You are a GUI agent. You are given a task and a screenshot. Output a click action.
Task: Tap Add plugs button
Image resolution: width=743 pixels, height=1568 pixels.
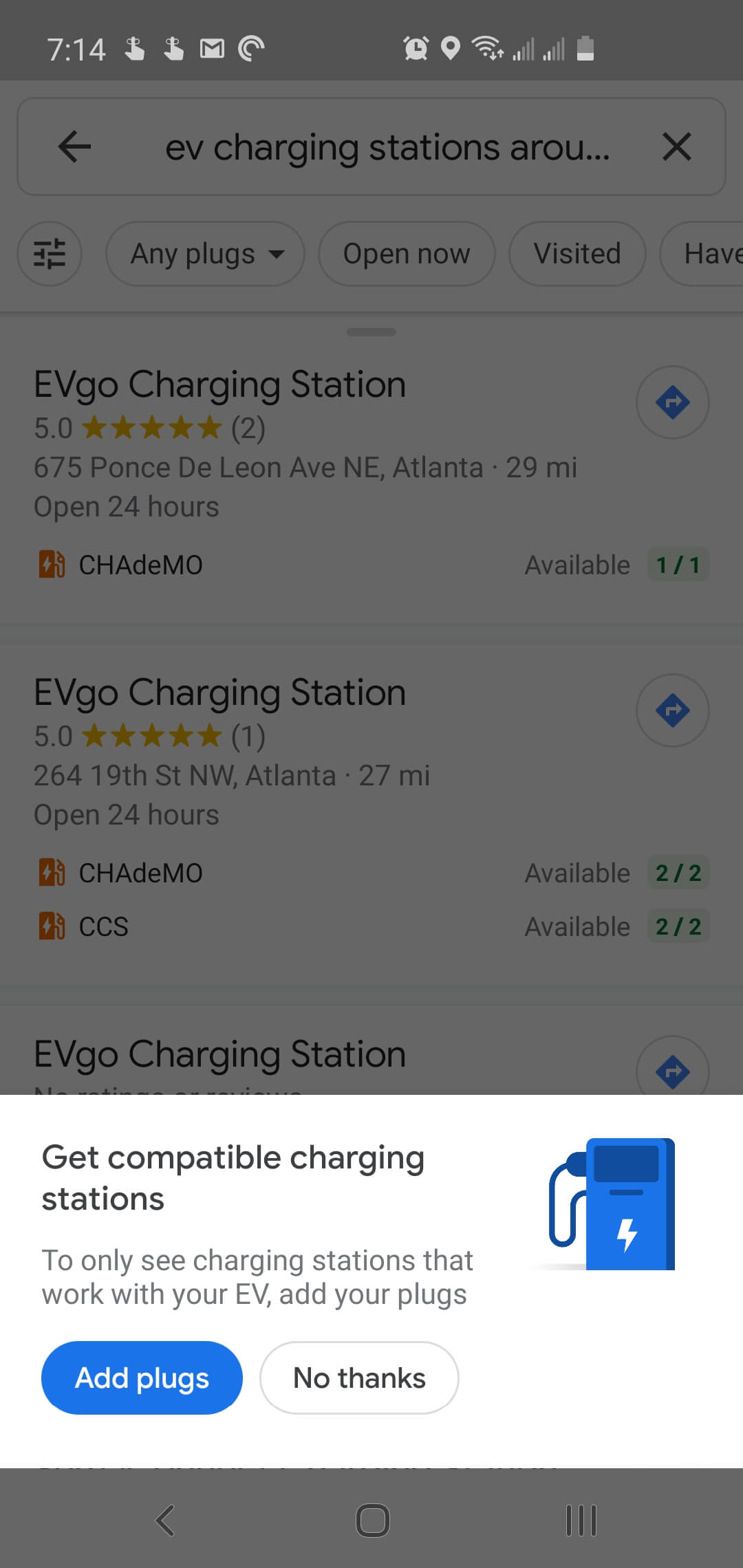click(x=142, y=1378)
